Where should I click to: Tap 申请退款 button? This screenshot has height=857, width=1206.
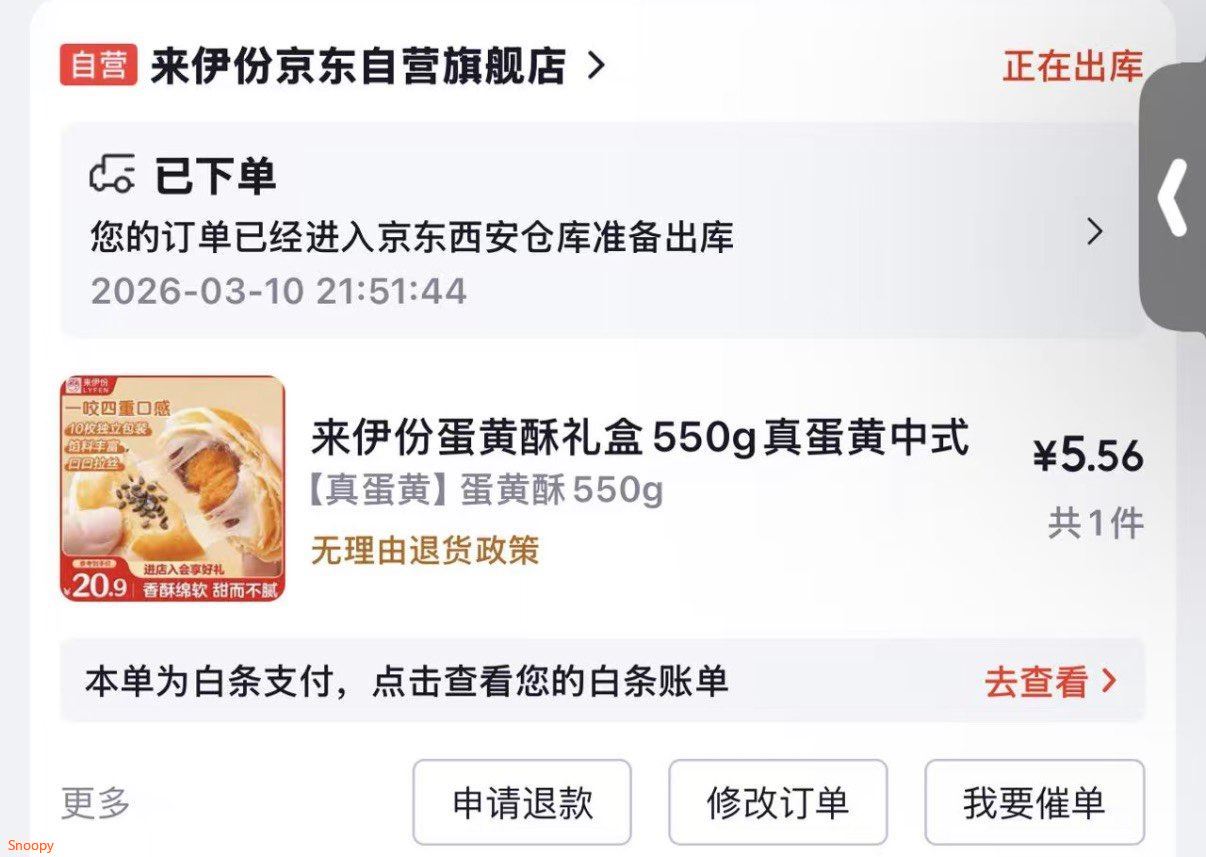(x=522, y=803)
